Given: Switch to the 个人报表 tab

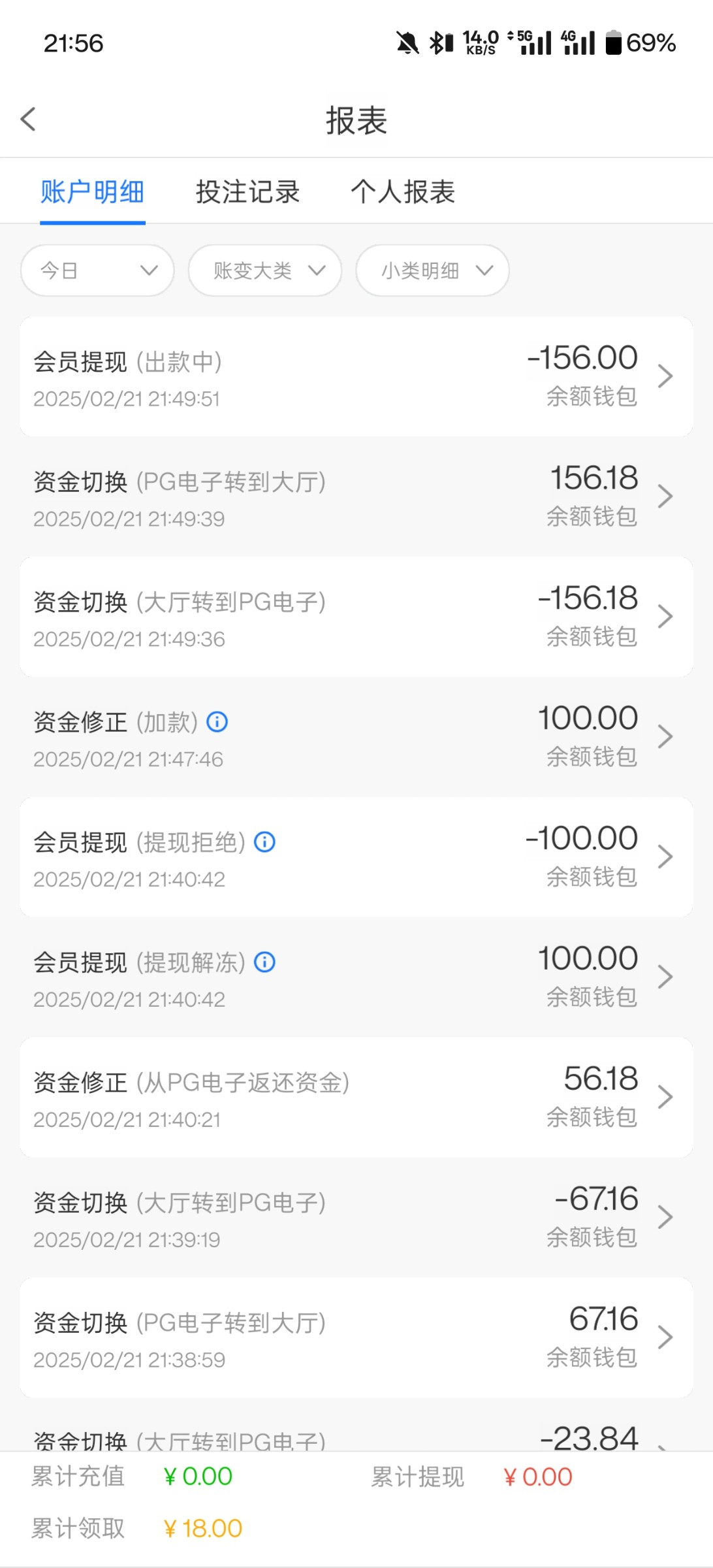Looking at the screenshot, I should click(x=402, y=192).
